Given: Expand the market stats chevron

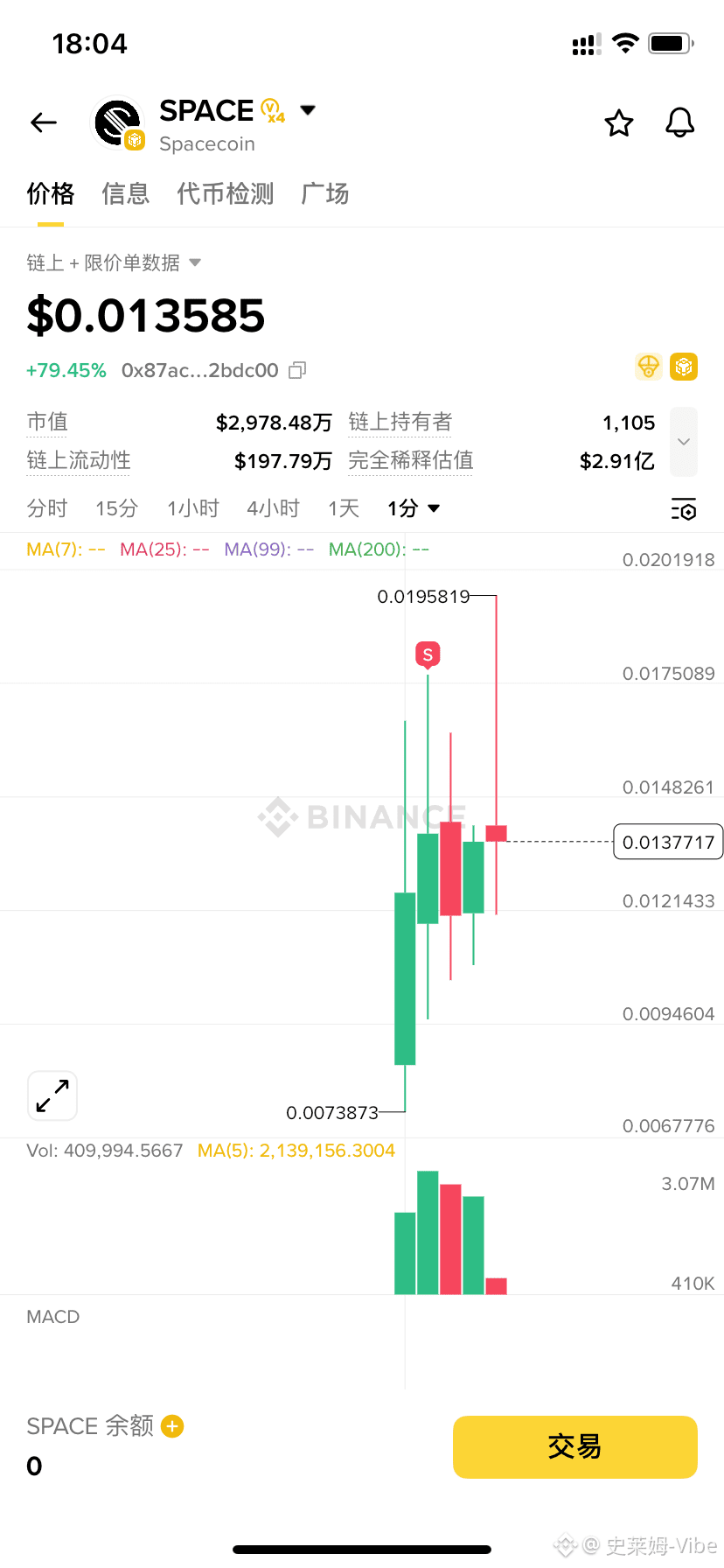Looking at the screenshot, I should (x=684, y=442).
